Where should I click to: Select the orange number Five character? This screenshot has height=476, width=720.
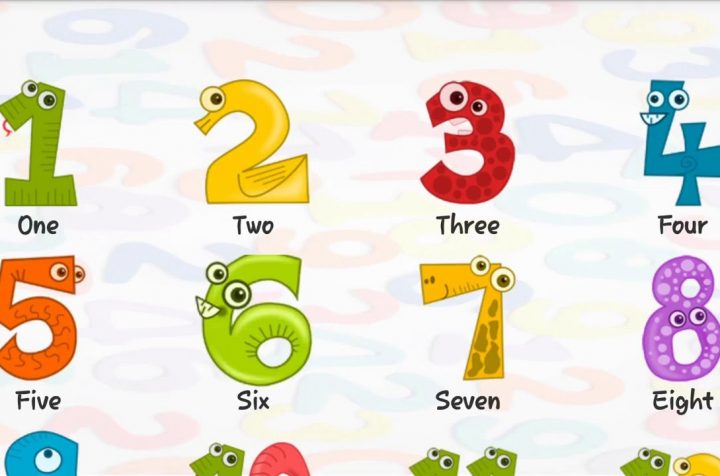coord(38,320)
